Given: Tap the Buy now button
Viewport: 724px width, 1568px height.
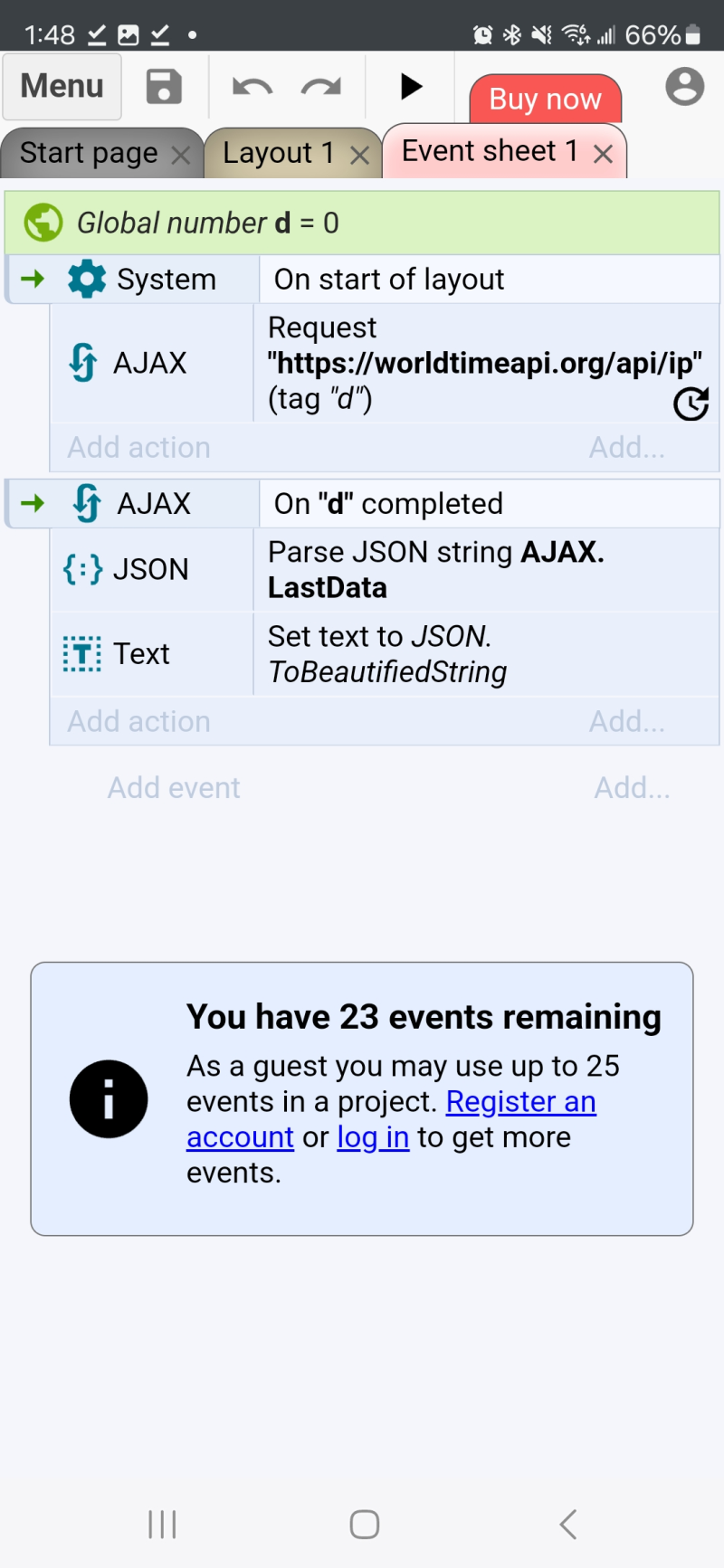Looking at the screenshot, I should pyautogui.click(x=545, y=99).
